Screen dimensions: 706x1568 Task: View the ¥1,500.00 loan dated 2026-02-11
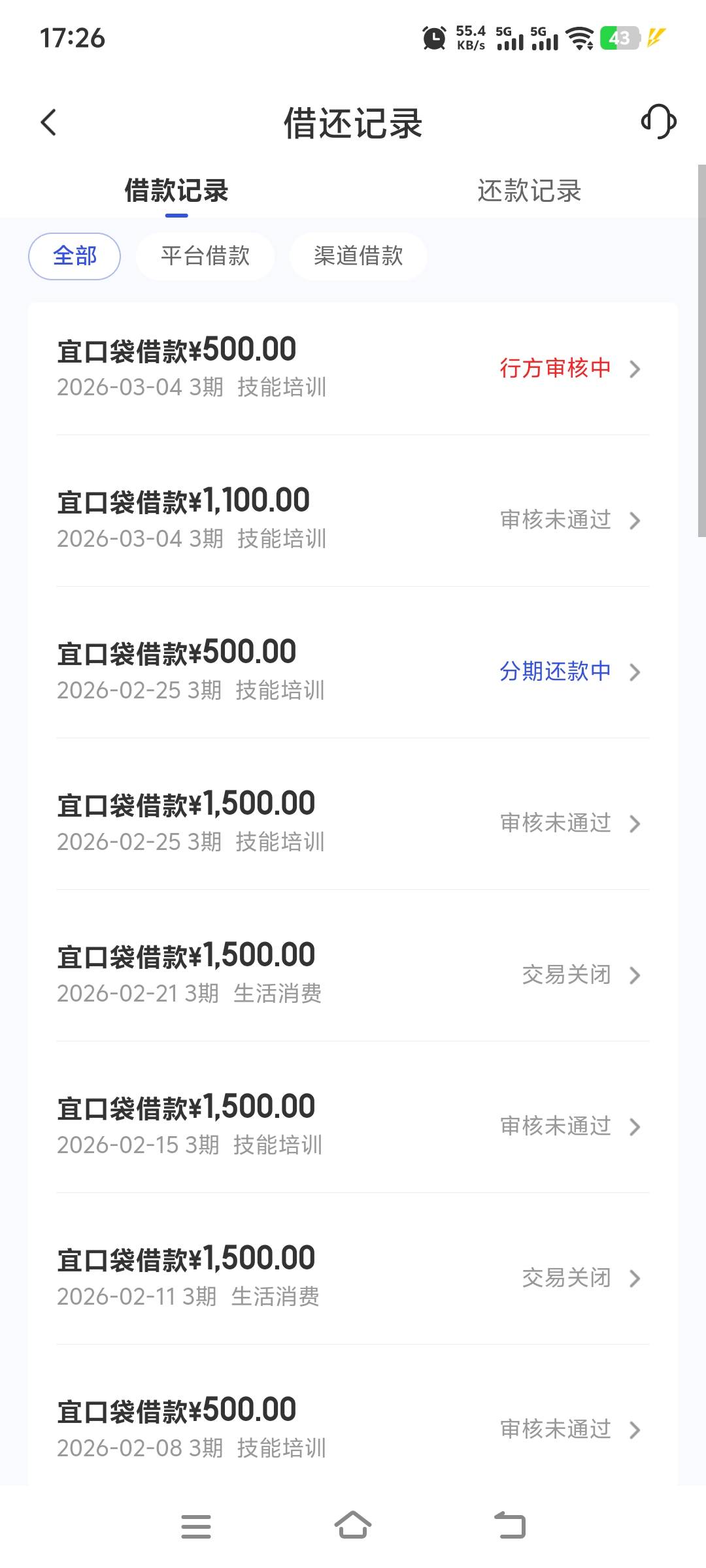(x=353, y=1277)
